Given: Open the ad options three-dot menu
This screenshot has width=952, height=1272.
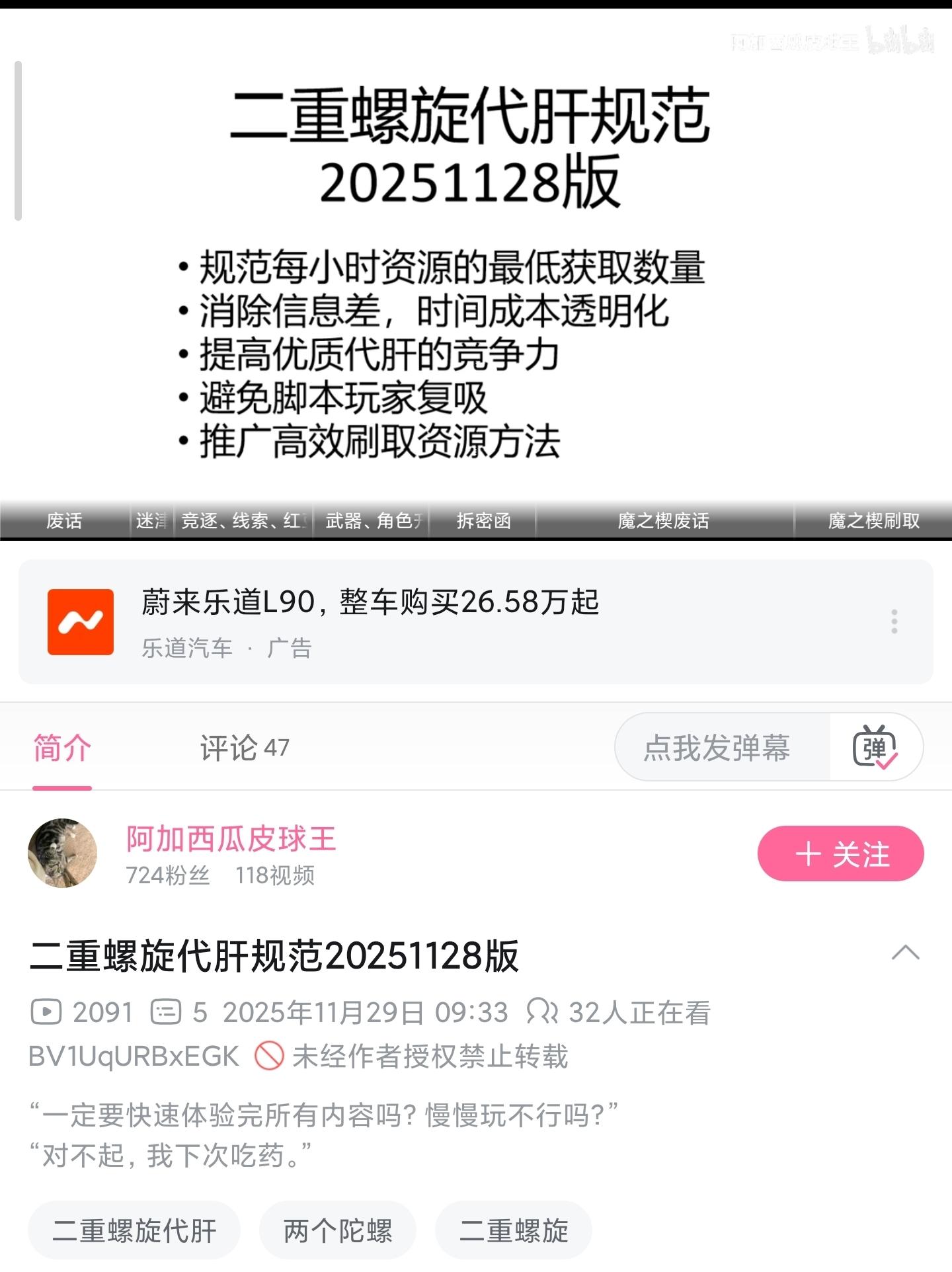Looking at the screenshot, I should click(894, 621).
